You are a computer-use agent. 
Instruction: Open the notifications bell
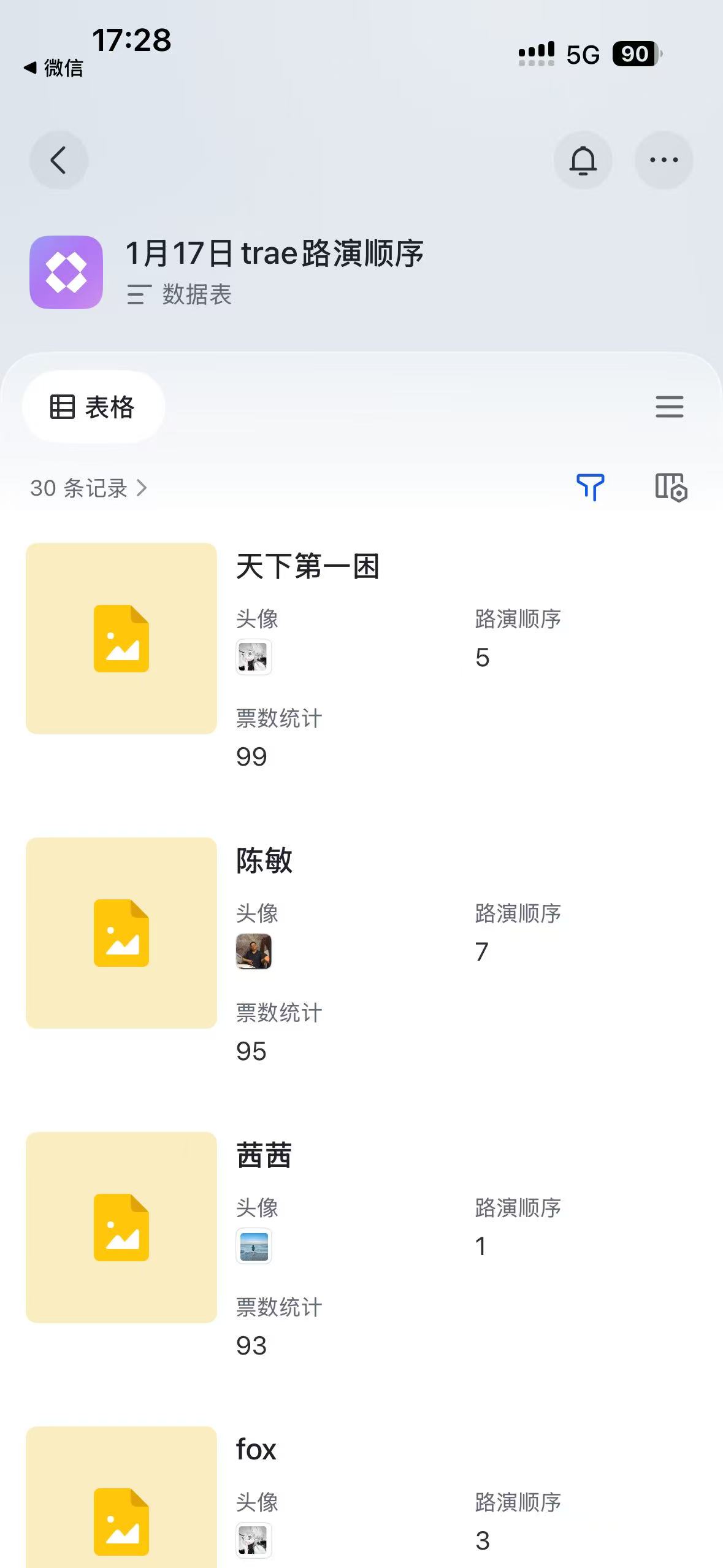583,160
